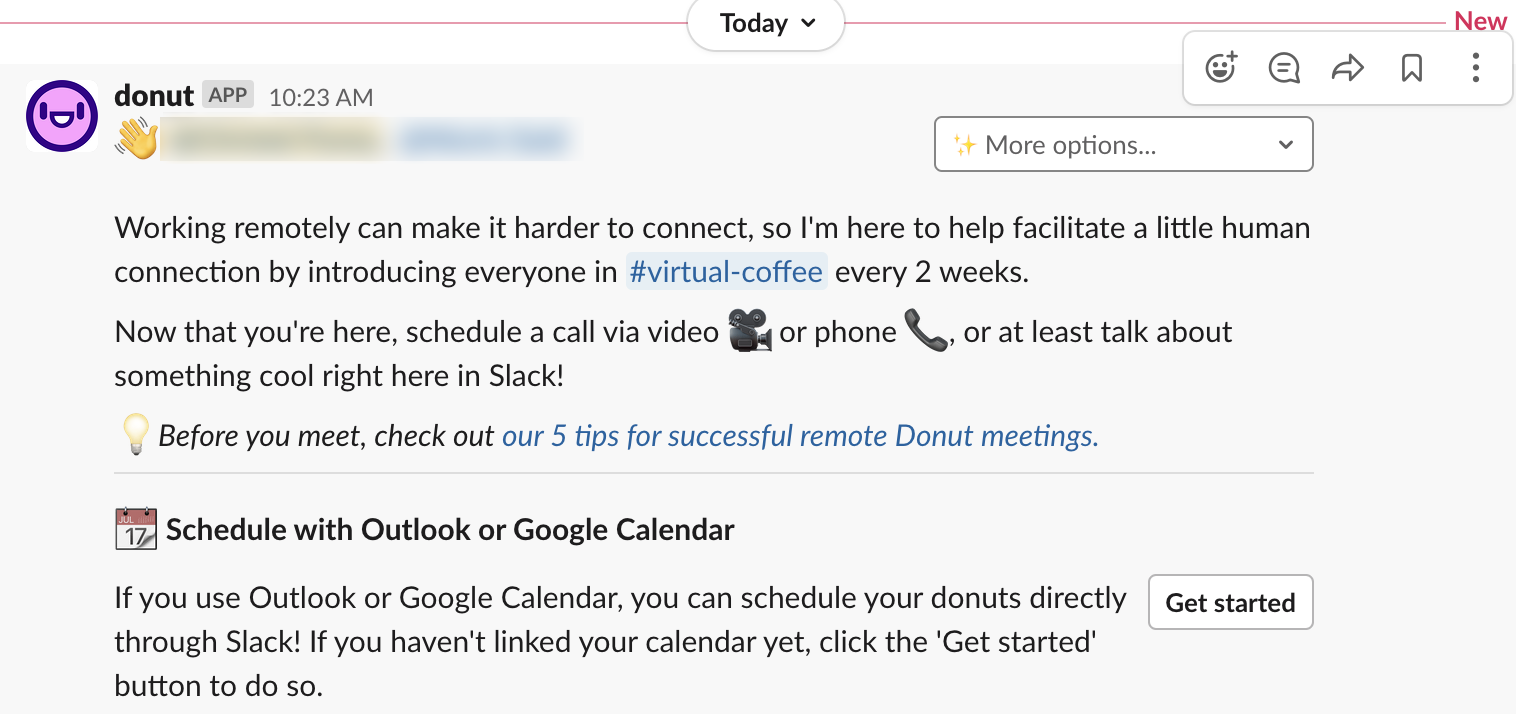Open the donut sender name

coord(154,96)
